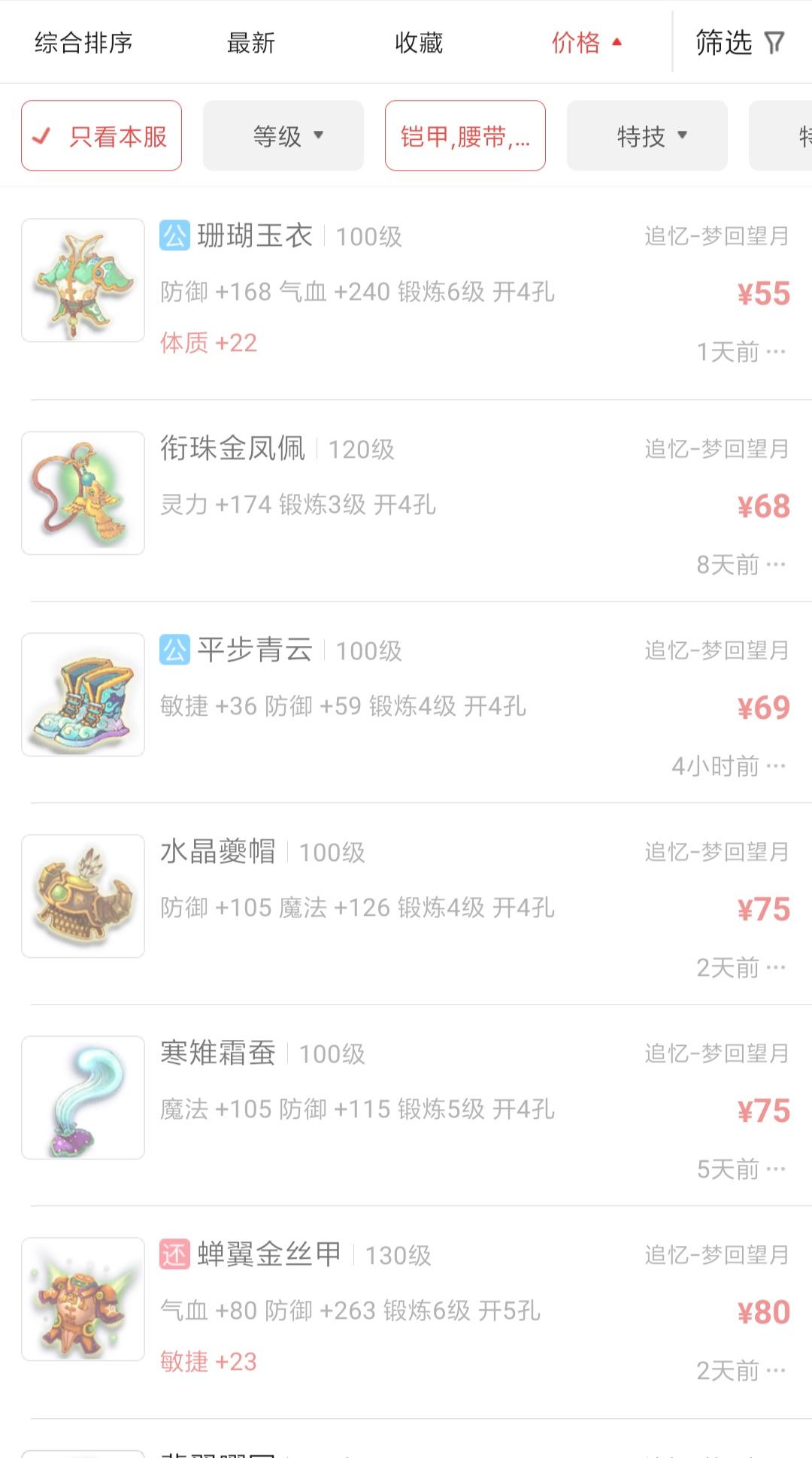Sort by 收藏

pyautogui.click(x=419, y=43)
